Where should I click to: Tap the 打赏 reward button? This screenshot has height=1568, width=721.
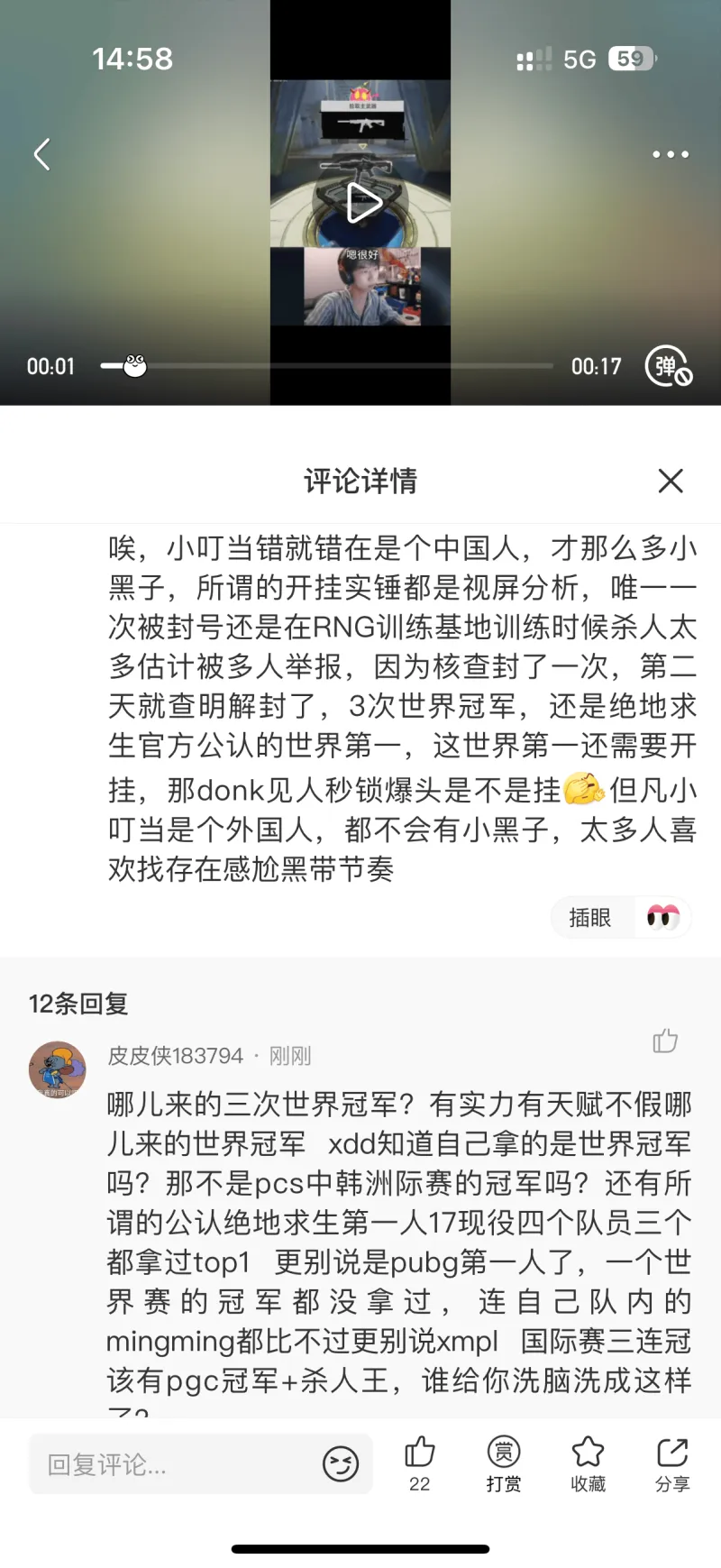click(503, 1463)
